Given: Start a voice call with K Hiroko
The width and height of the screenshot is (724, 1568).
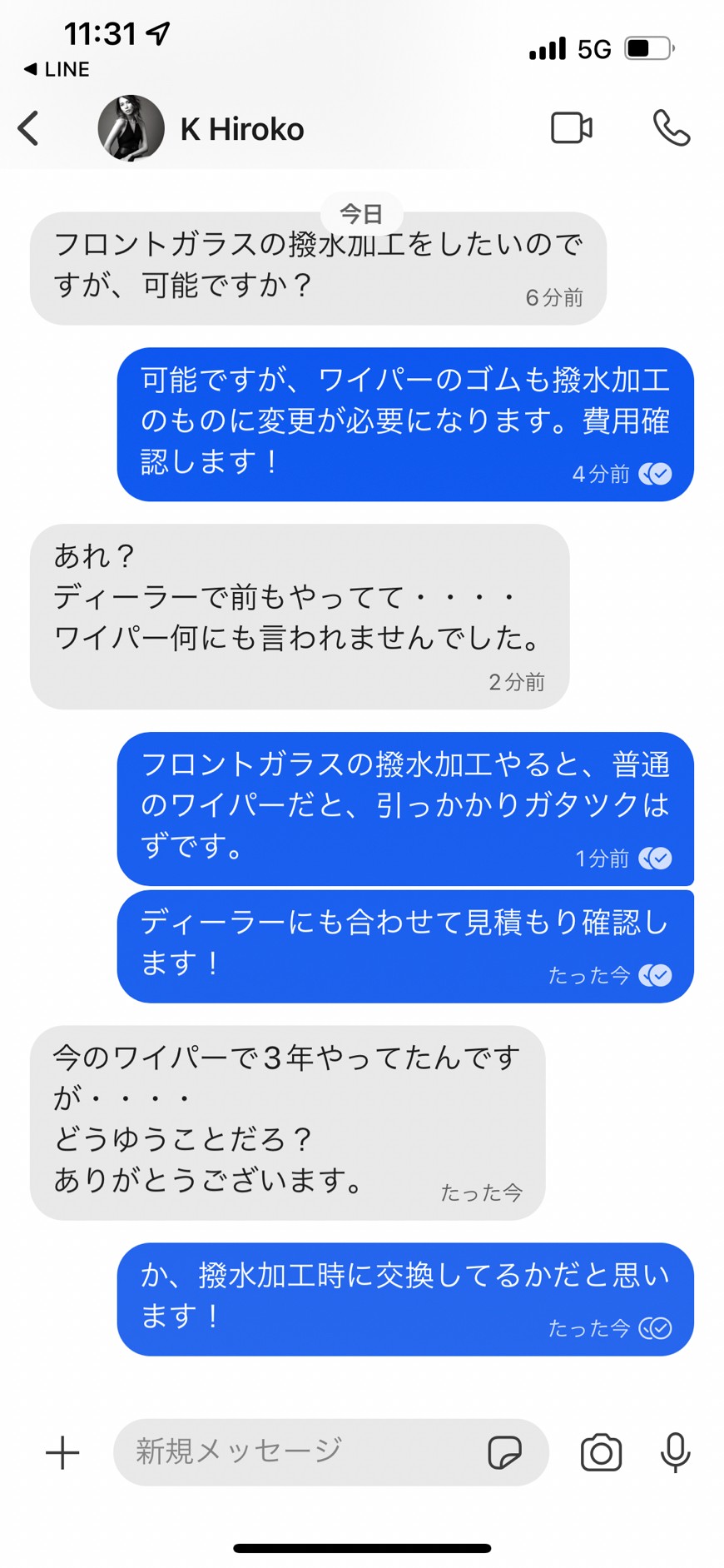Looking at the screenshot, I should click(x=672, y=128).
